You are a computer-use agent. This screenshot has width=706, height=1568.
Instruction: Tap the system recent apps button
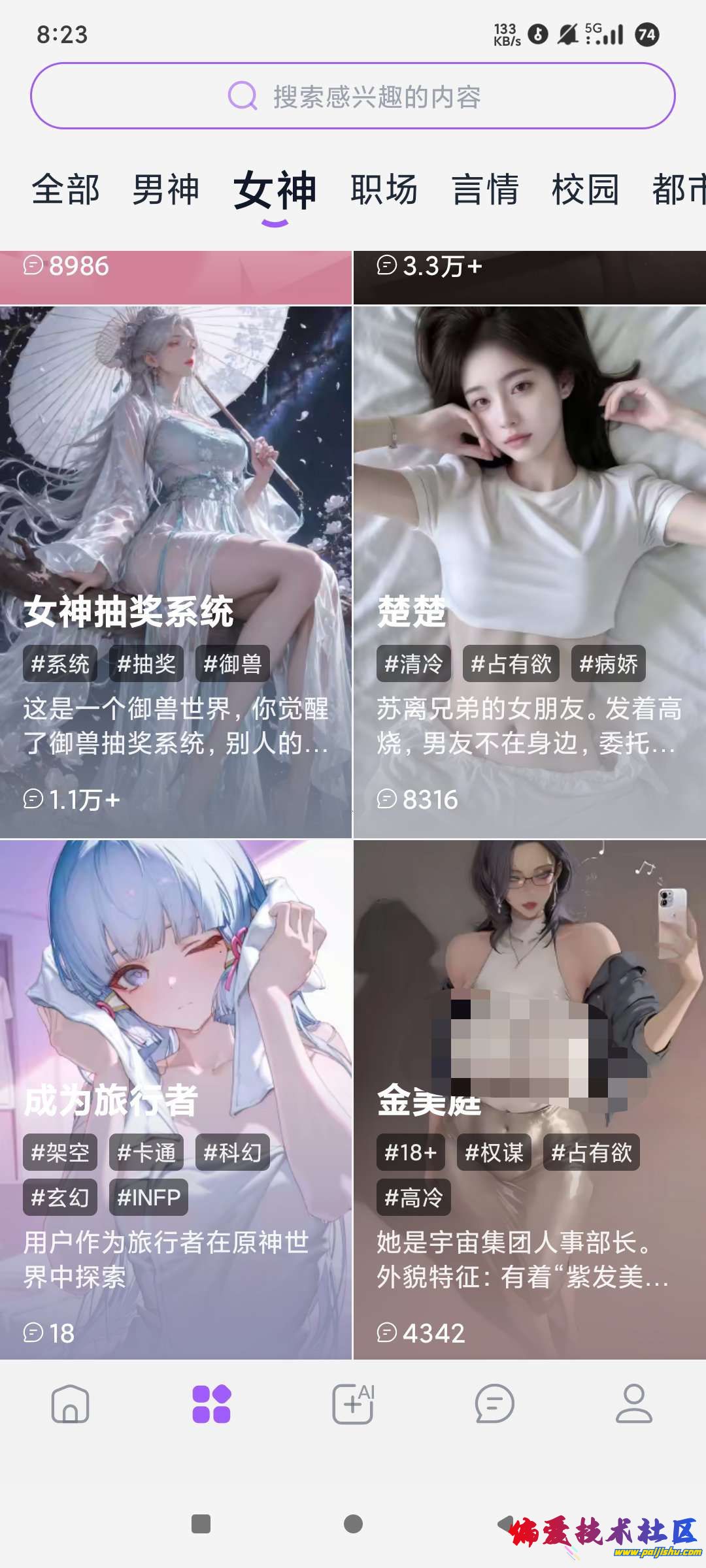click(201, 1524)
